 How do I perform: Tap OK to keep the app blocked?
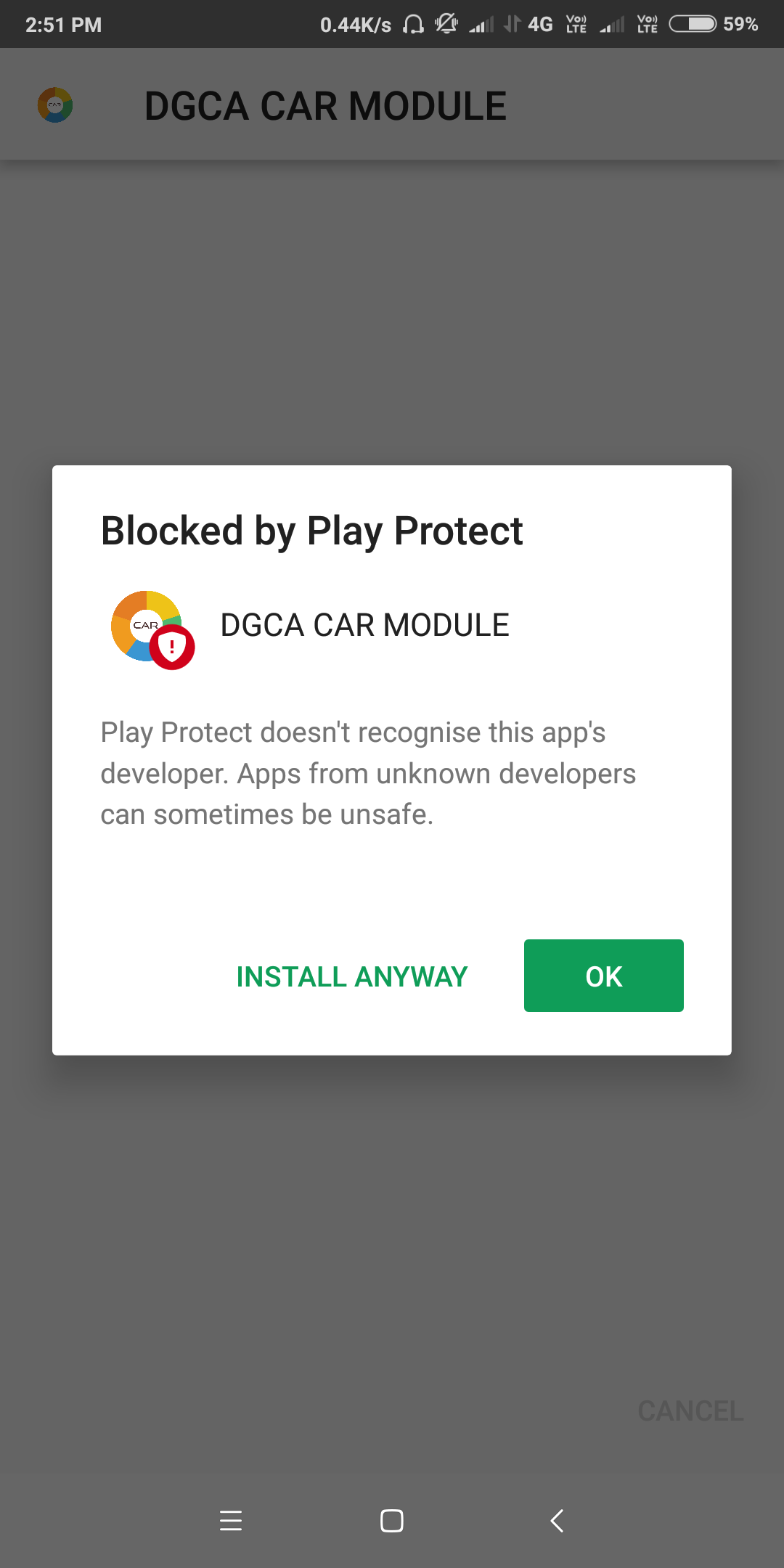click(x=603, y=976)
